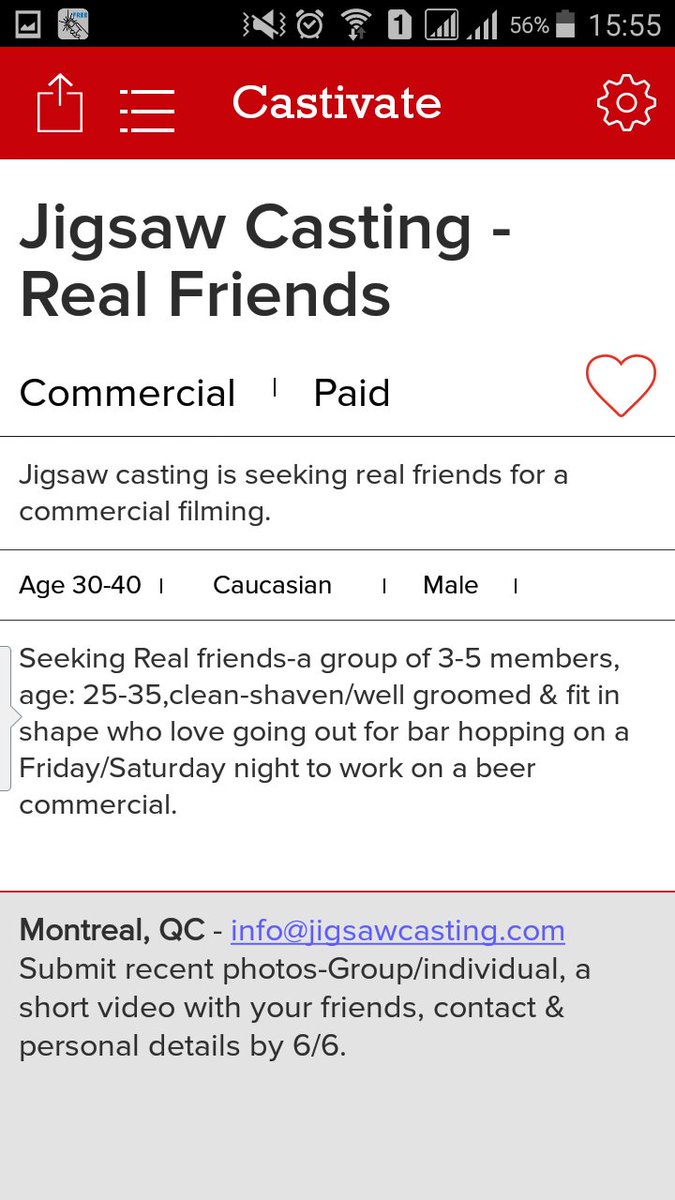
Task: Favorite this casting with the heart
Action: click(620, 385)
